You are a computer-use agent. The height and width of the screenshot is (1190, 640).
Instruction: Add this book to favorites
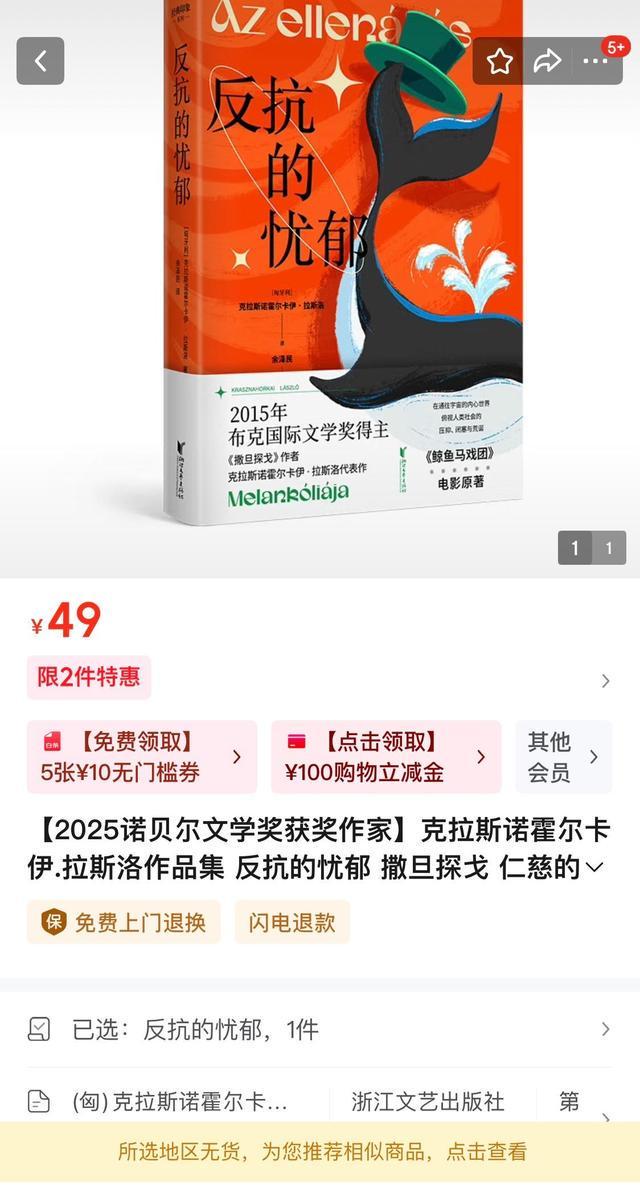point(500,62)
